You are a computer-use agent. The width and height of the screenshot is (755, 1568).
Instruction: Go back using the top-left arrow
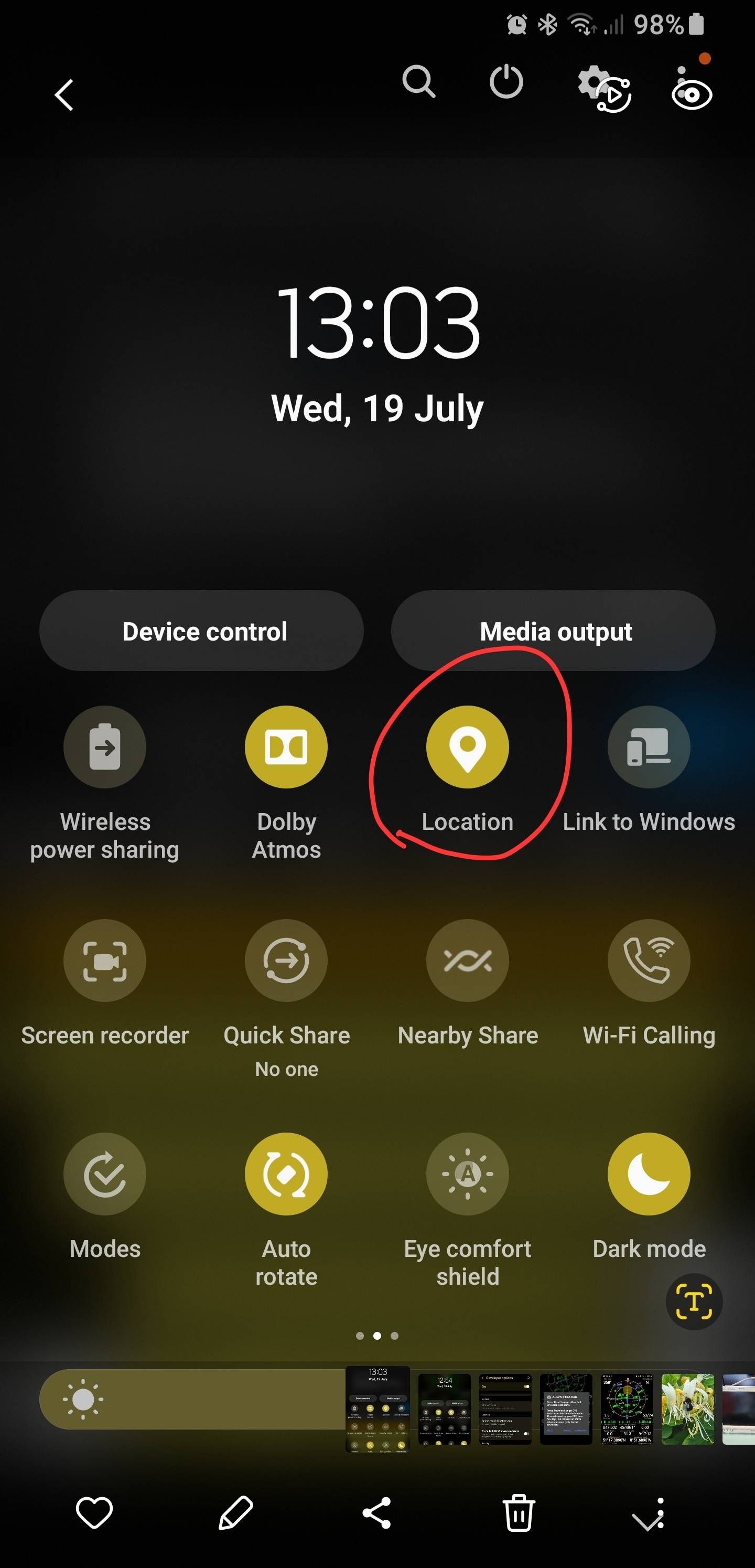[x=64, y=95]
